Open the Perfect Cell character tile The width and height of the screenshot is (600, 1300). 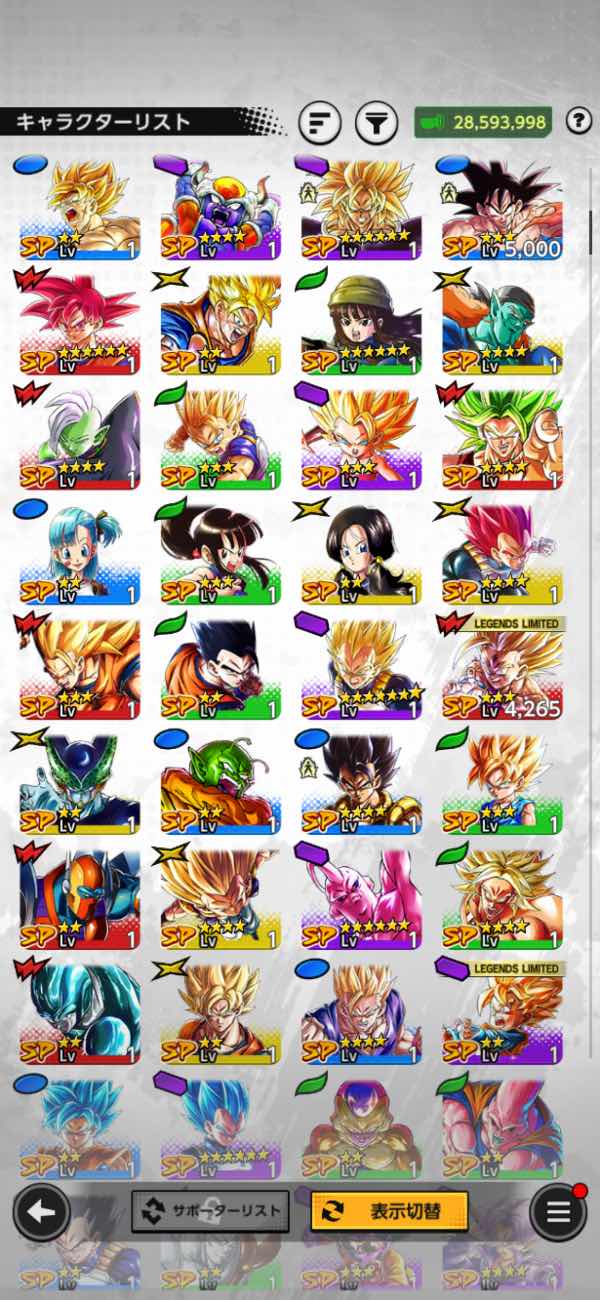[x=78, y=783]
